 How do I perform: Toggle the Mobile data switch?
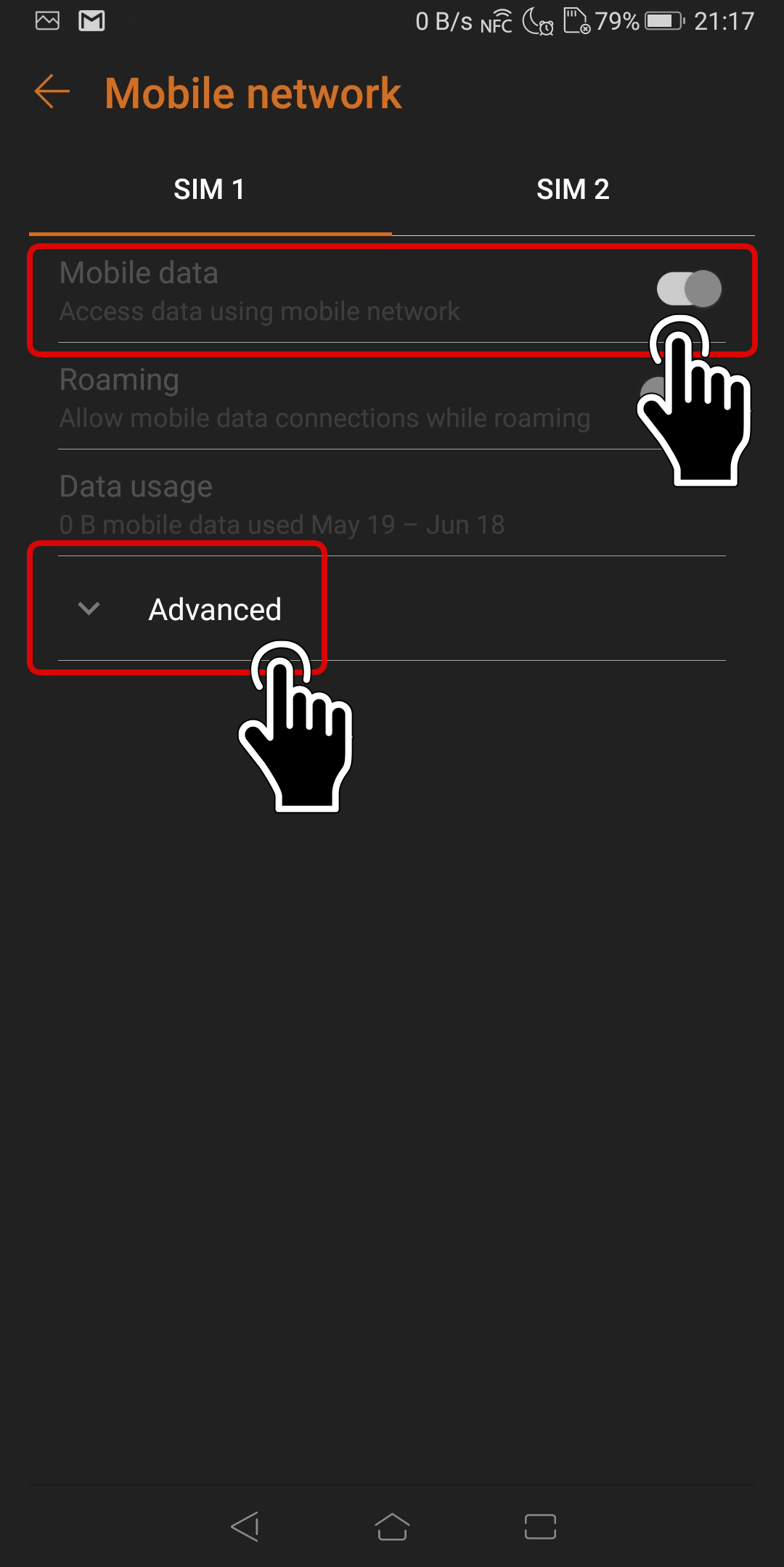tap(688, 289)
